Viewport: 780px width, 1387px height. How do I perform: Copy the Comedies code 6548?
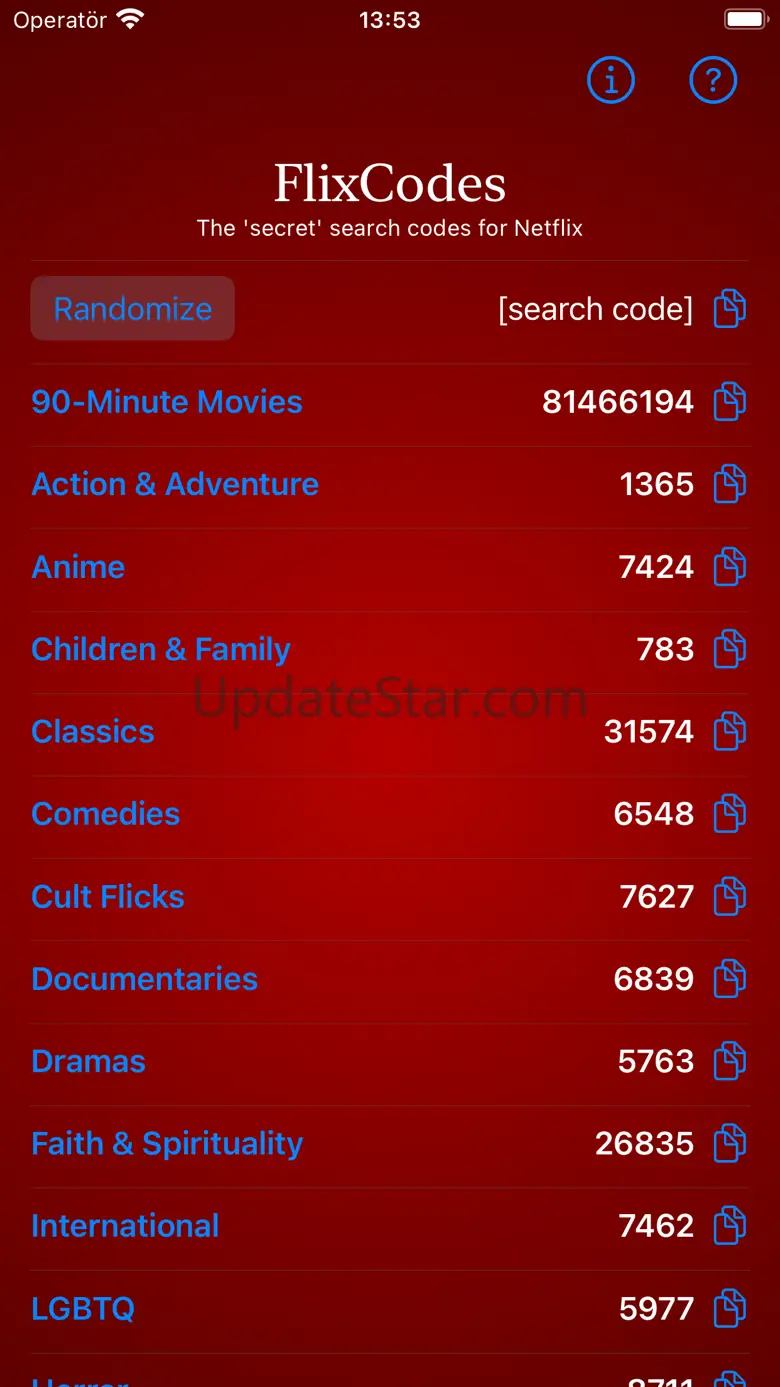click(x=730, y=814)
